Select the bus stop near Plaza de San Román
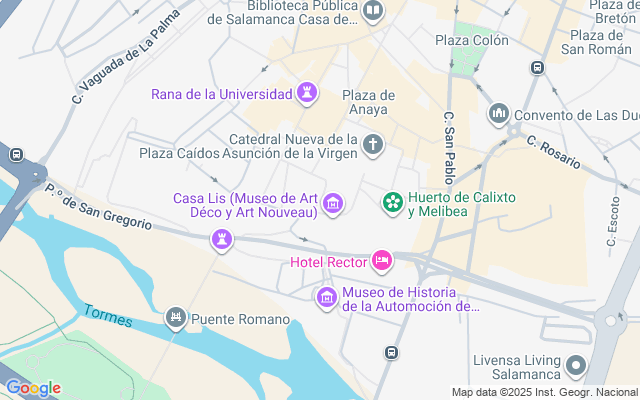Viewport: 640px width, 400px height. (537, 68)
